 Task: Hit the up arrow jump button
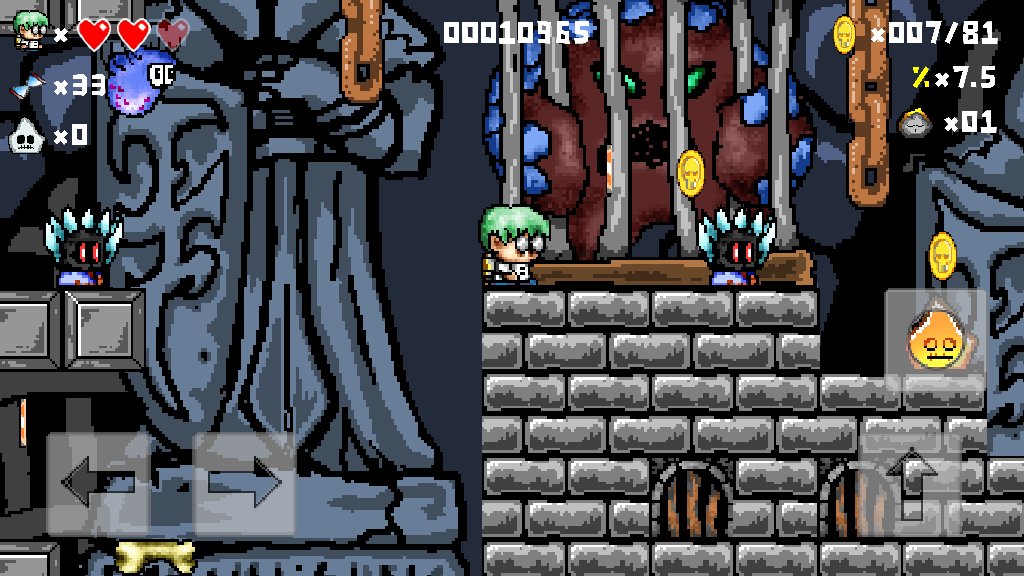click(911, 485)
